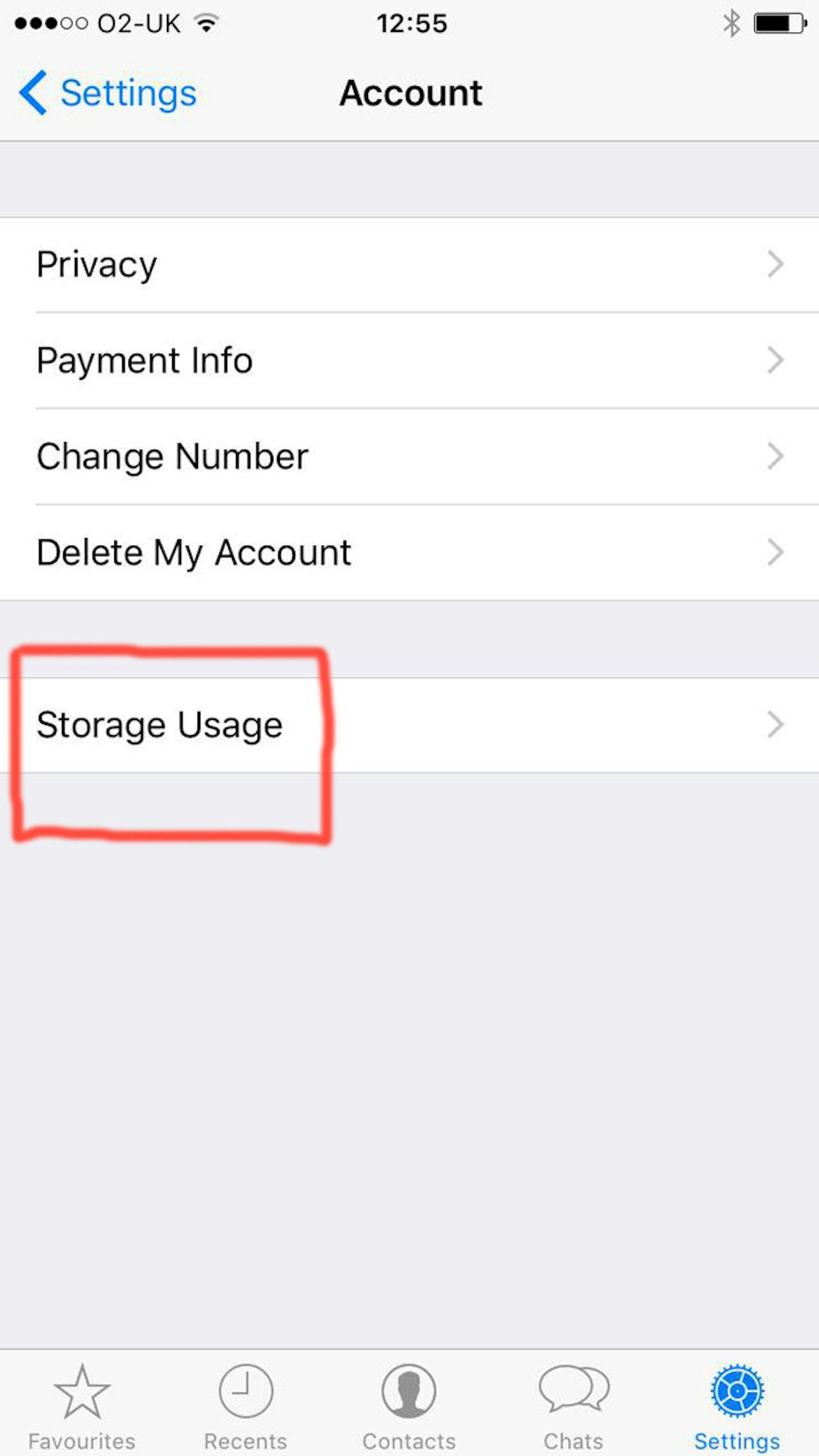The width and height of the screenshot is (819, 1456).
Task: Switch to the Recents tab
Action: point(246,1404)
